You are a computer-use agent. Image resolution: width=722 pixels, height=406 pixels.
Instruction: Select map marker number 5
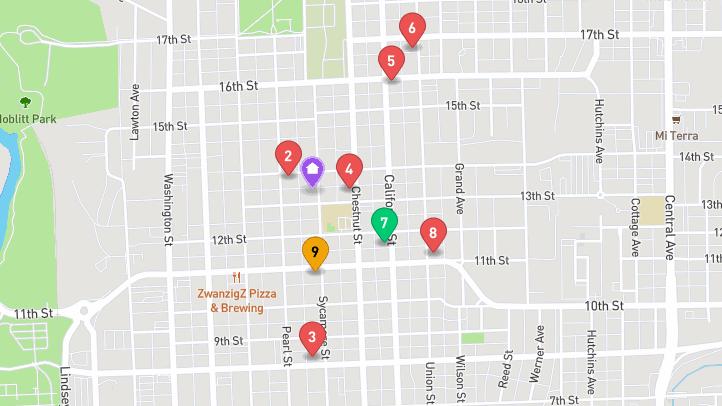[391, 61]
